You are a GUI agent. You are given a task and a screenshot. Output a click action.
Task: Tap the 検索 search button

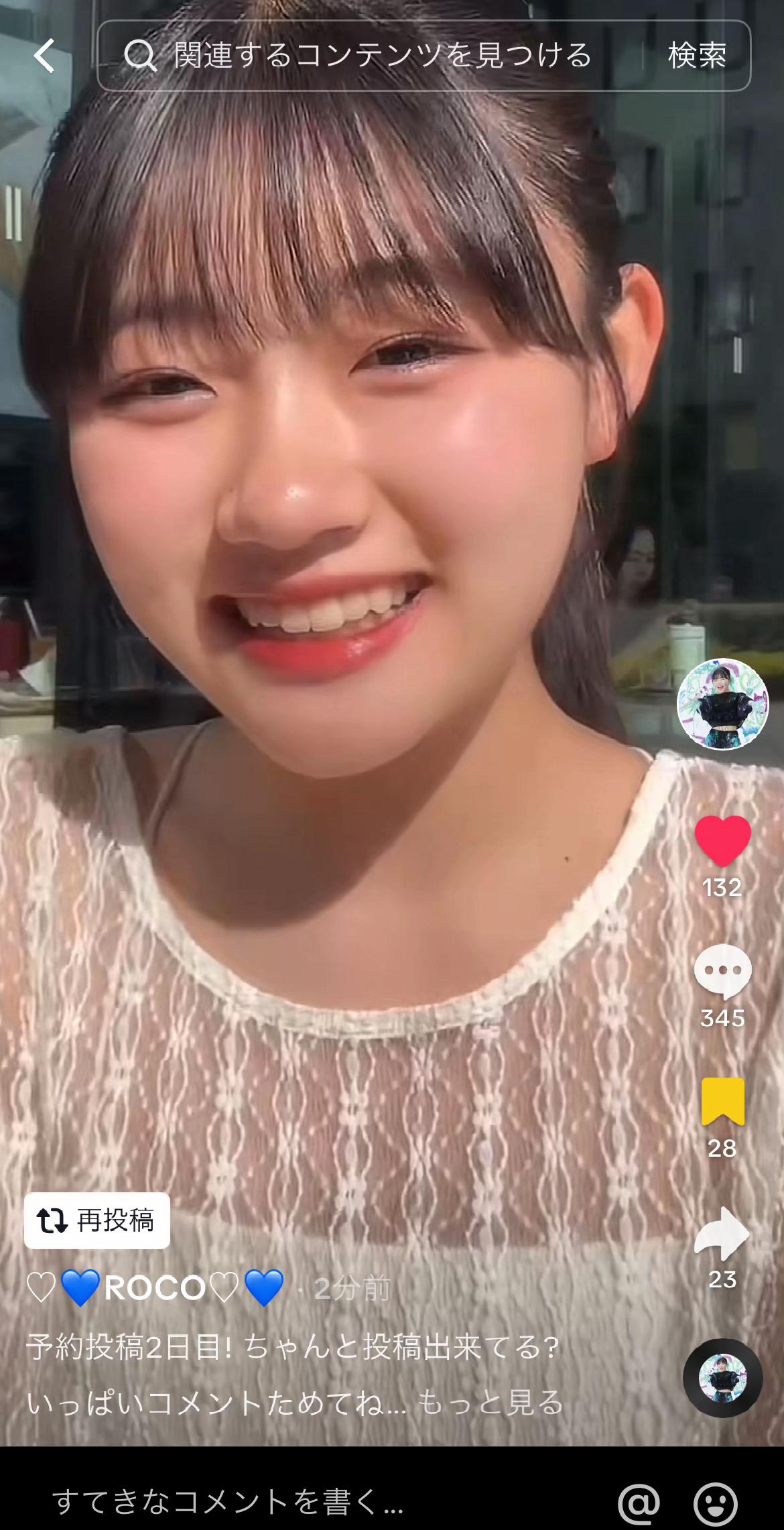point(697,56)
